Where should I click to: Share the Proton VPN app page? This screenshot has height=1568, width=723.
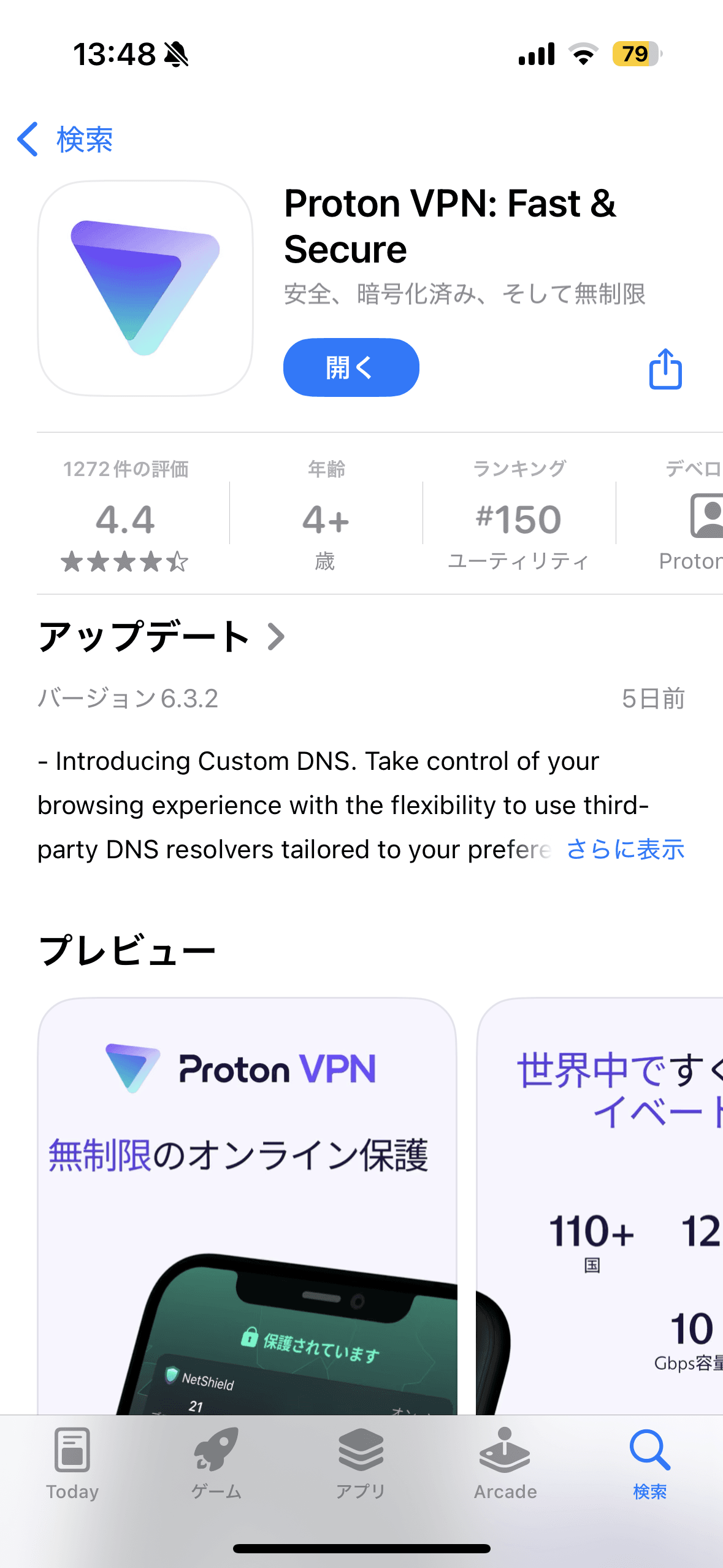665,369
